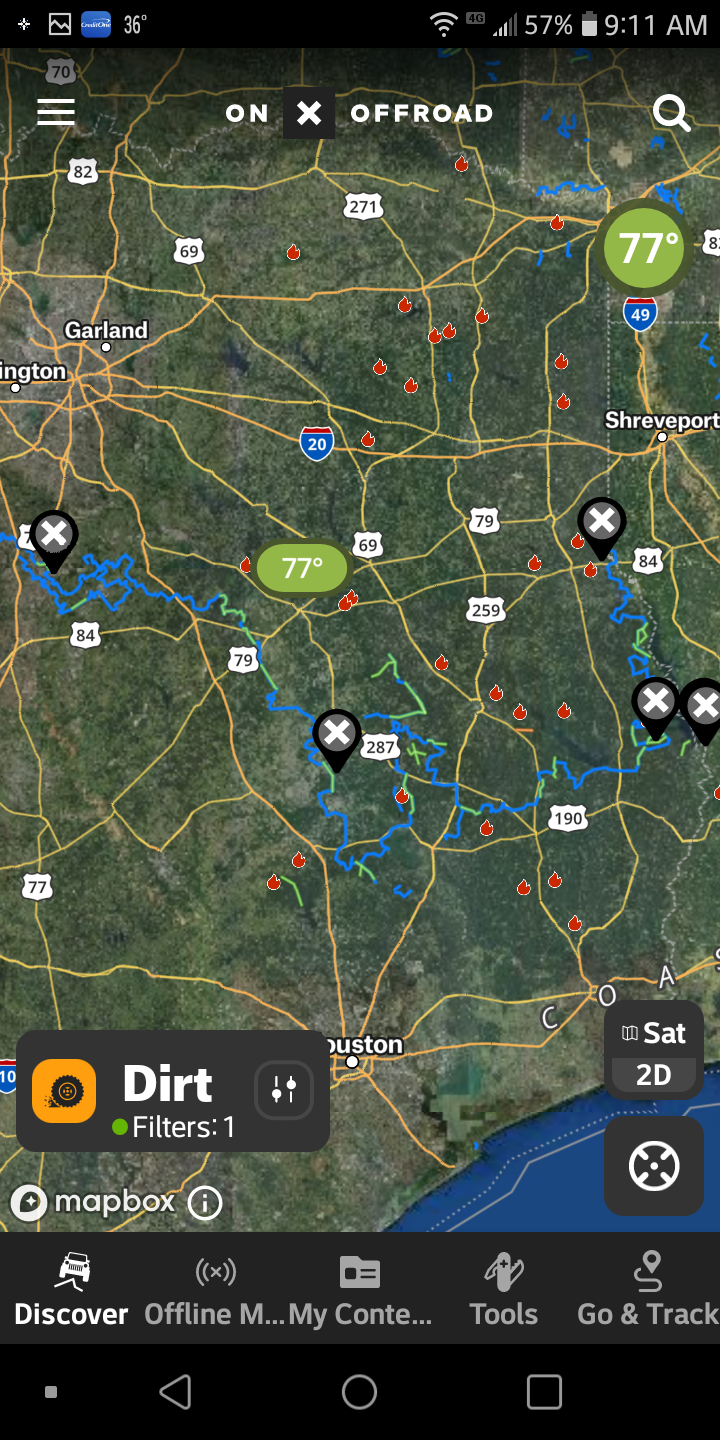The width and height of the screenshot is (720, 1440).
Task: Select the Go & Track tab
Action: click(648, 1290)
